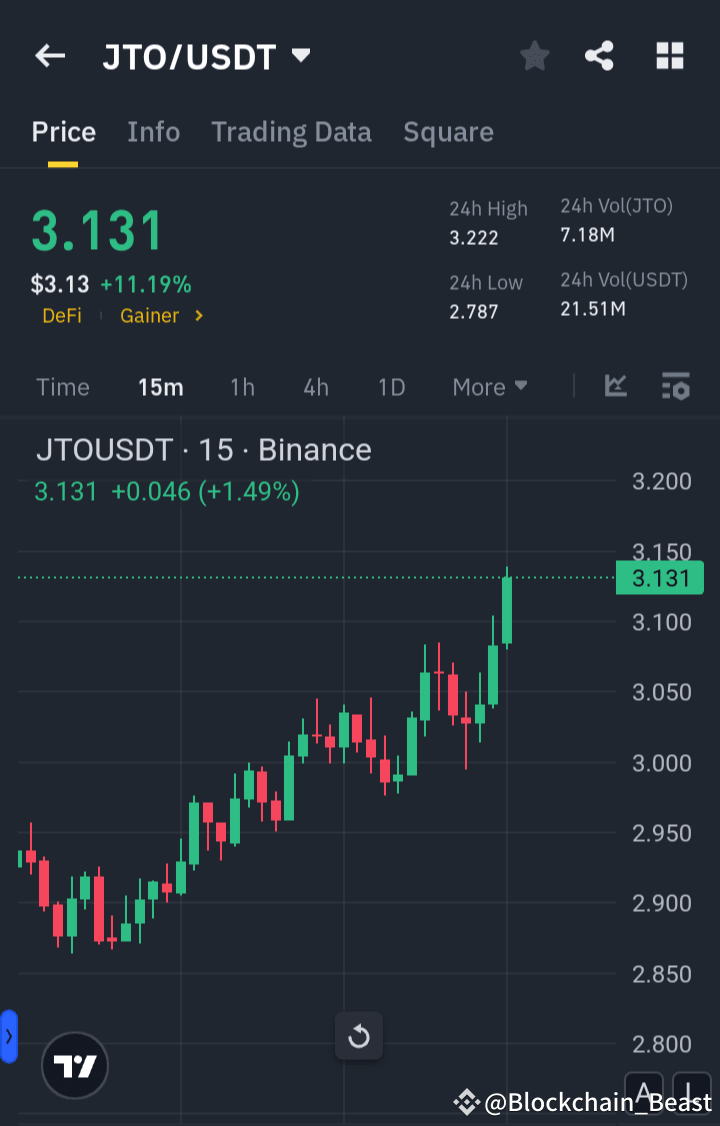The height and width of the screenshot is (1126, 720).
Task: Tap the DeFi category label
Action: (x=61, y=315)
